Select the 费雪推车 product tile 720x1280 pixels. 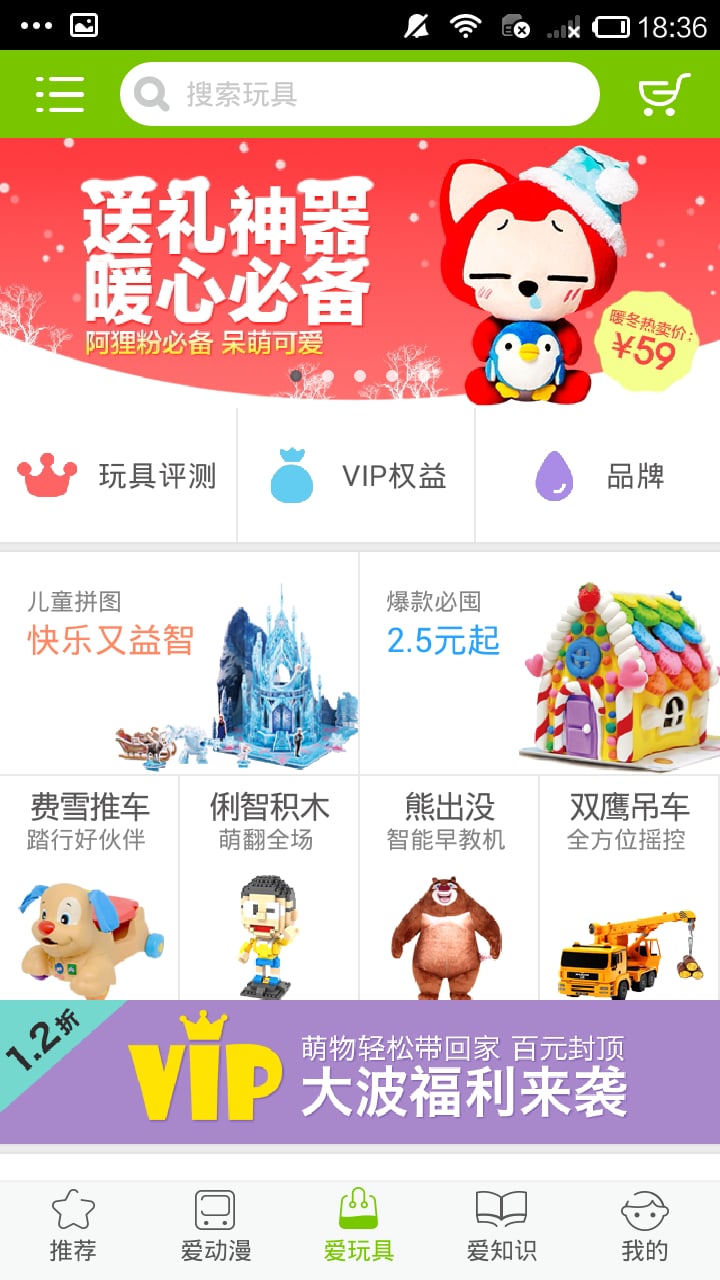point(90,888)
